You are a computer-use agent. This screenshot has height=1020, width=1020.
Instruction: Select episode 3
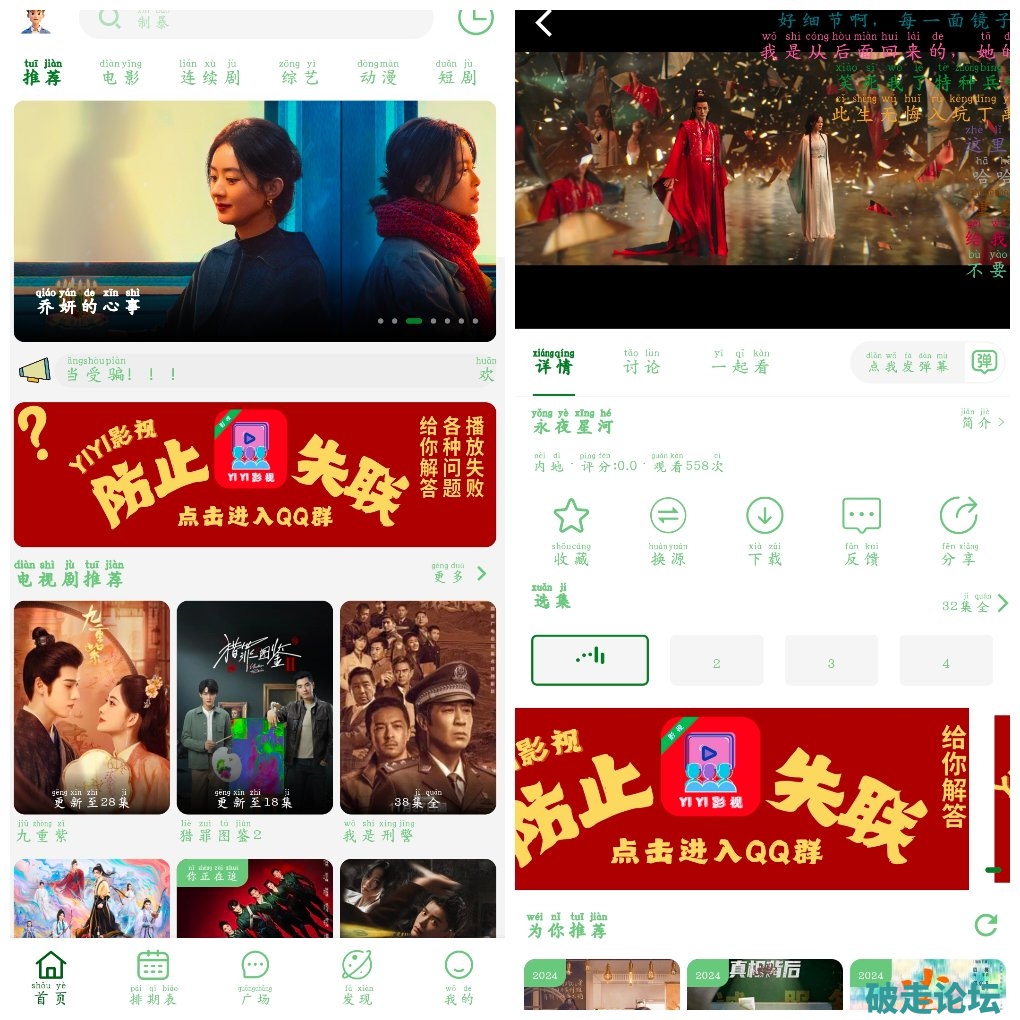[831, 661]
